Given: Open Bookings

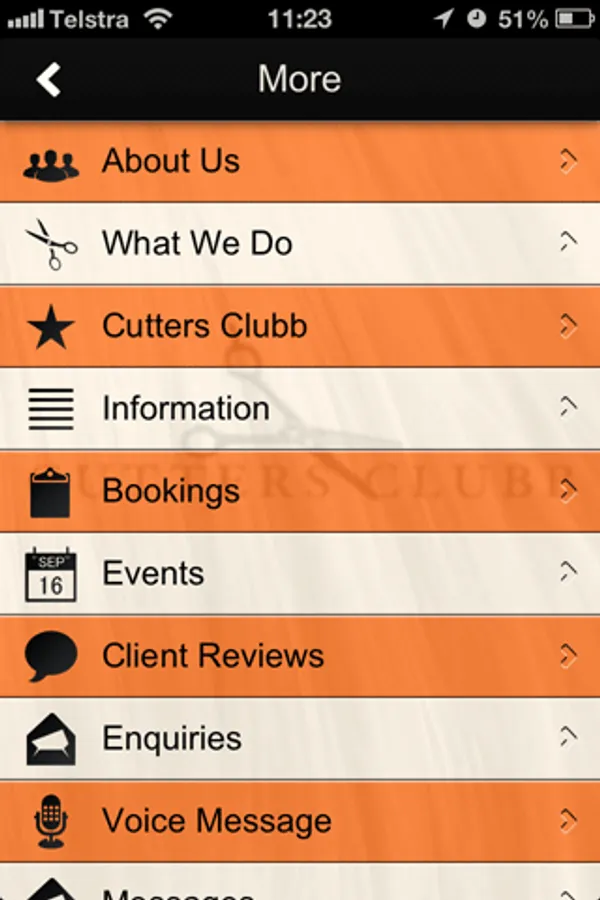Looking at the screenshot, I should pyautogui.click(x=300, y=491).
